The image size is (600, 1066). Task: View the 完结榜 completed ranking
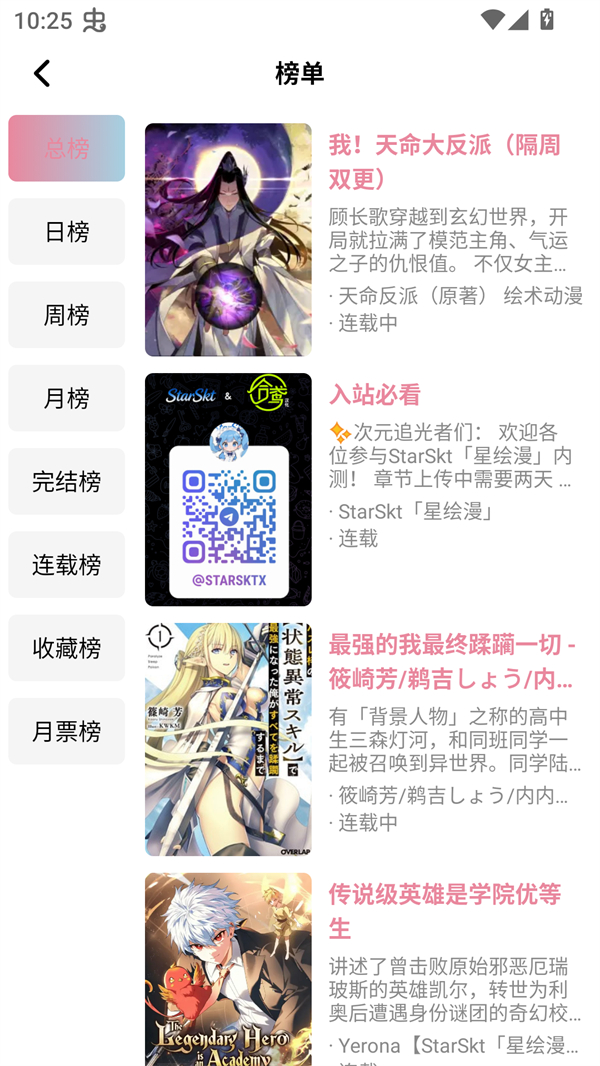pyautogui.click(x=66, y=481)
